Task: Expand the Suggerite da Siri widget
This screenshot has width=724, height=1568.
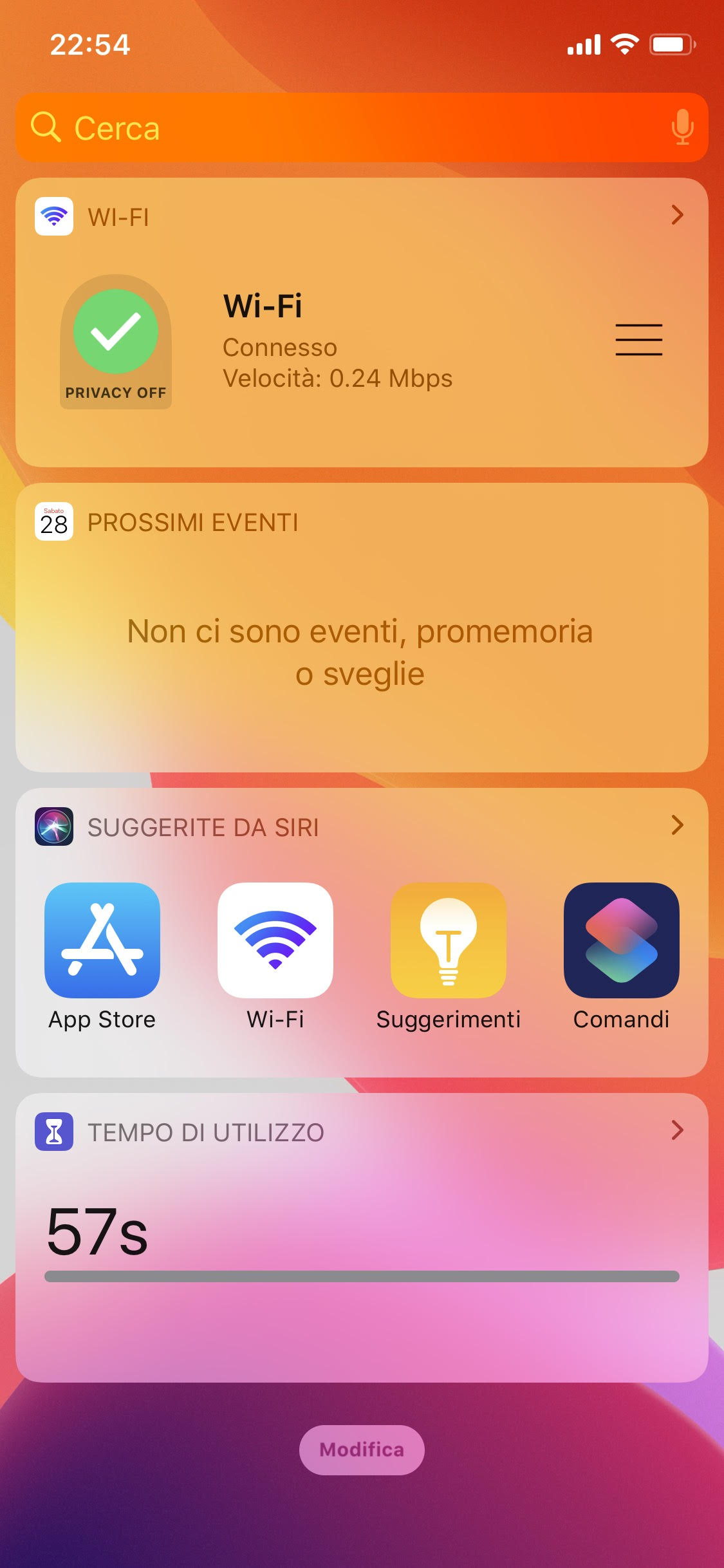Action: [677, 825]
